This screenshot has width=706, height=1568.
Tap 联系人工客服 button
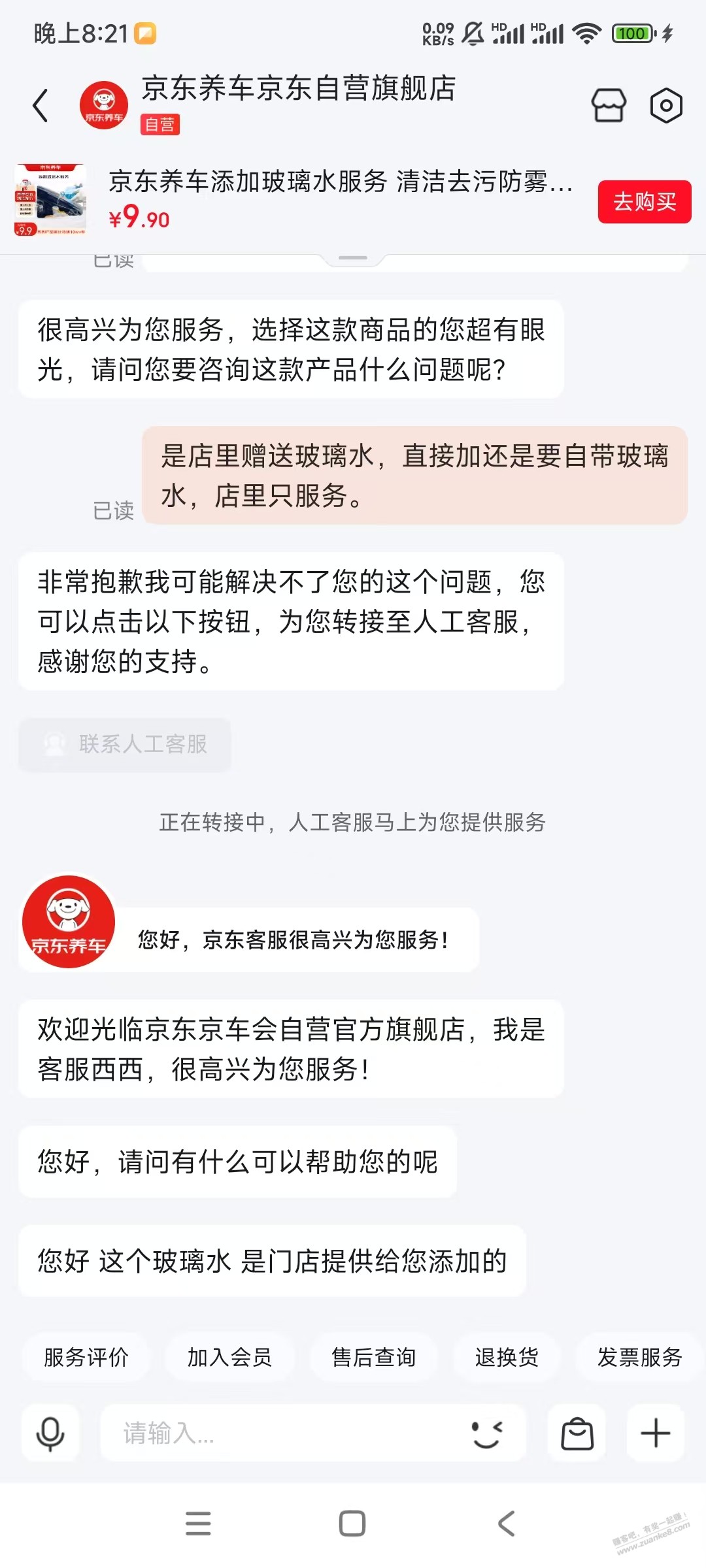pos(125,744)
